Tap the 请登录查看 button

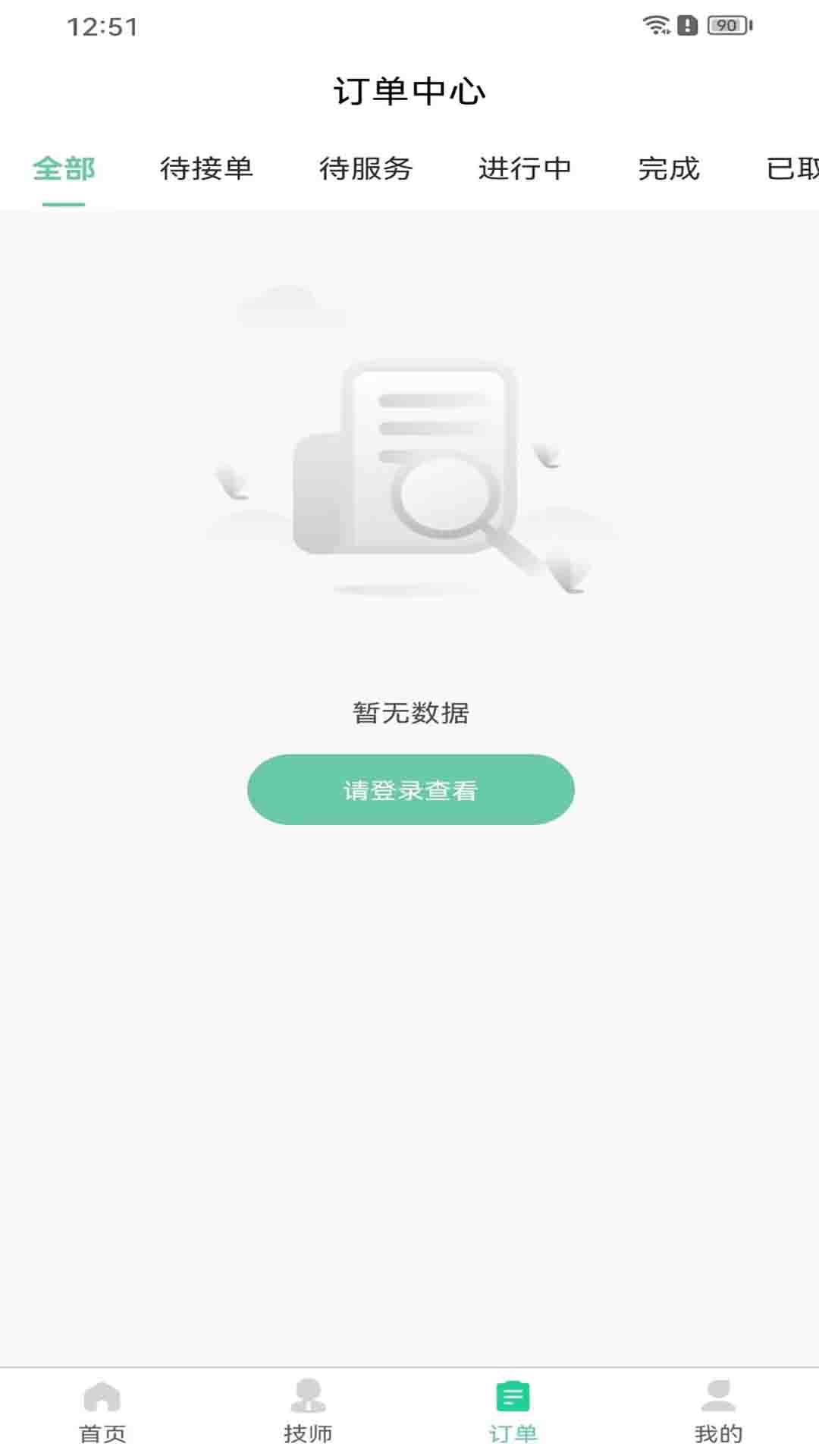(410, 789)
